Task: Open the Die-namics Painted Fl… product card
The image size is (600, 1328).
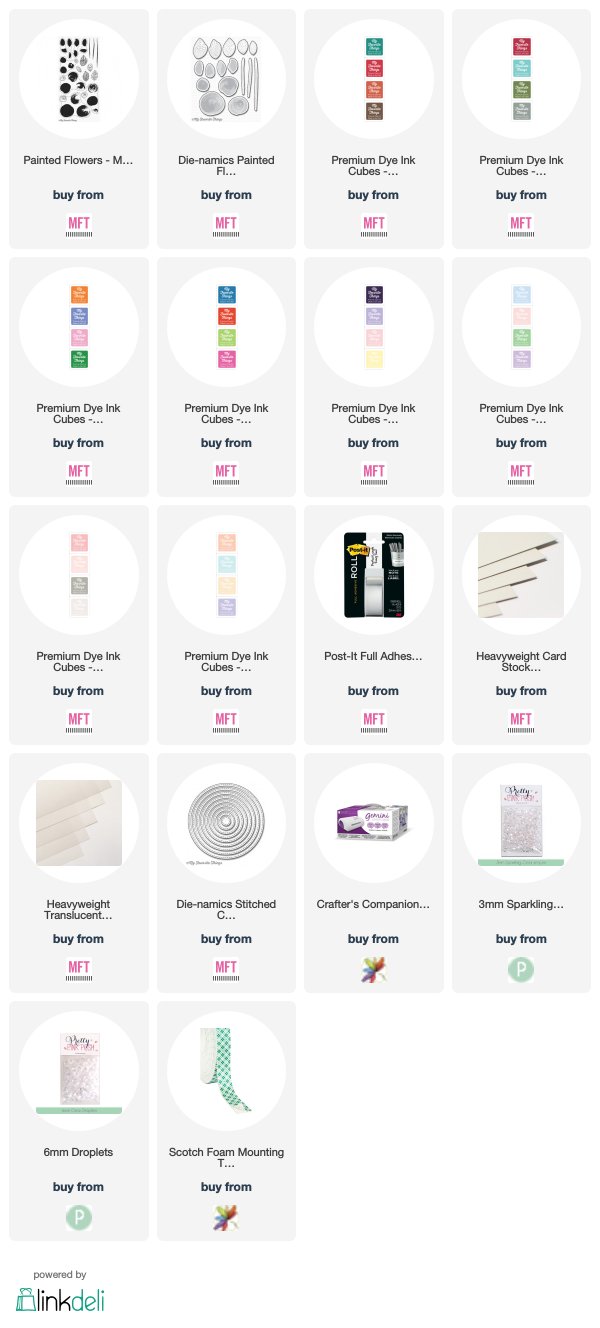Action: [x=226, y=129]
